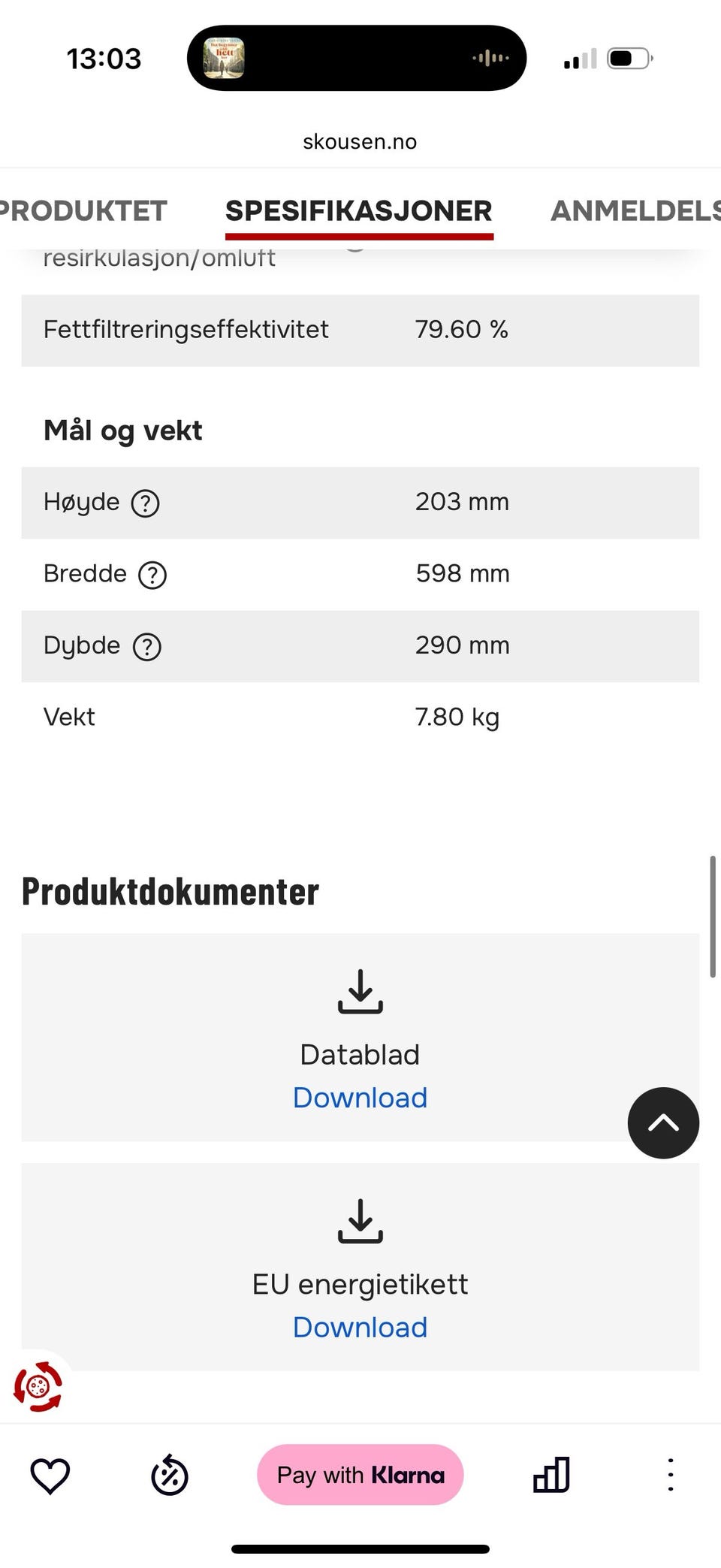Open the discount percent icon
Screen dimensions: 721x1568
click(170, 1476)
